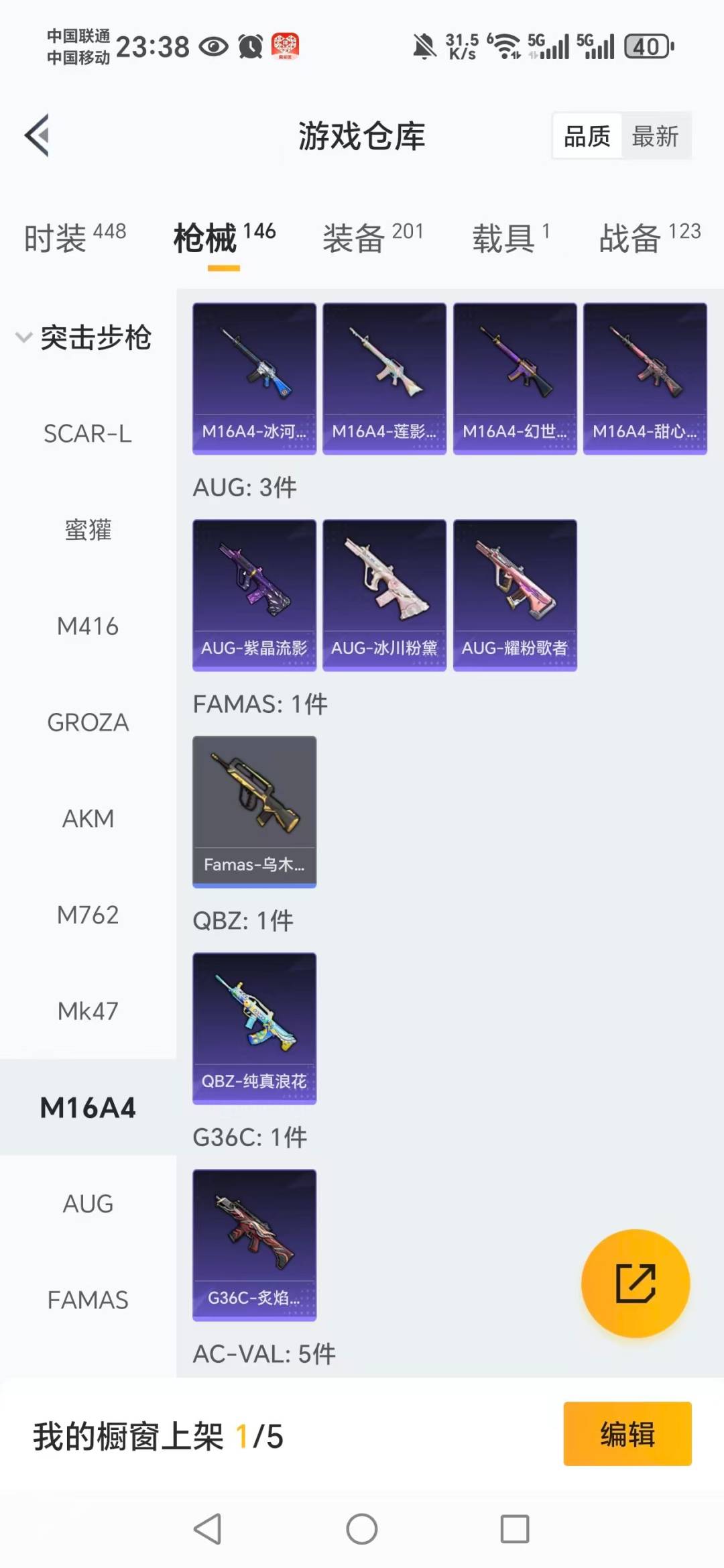Jump to the AKM section
The width and height of the screenshot is (724, 1568).
pos(88,819)
